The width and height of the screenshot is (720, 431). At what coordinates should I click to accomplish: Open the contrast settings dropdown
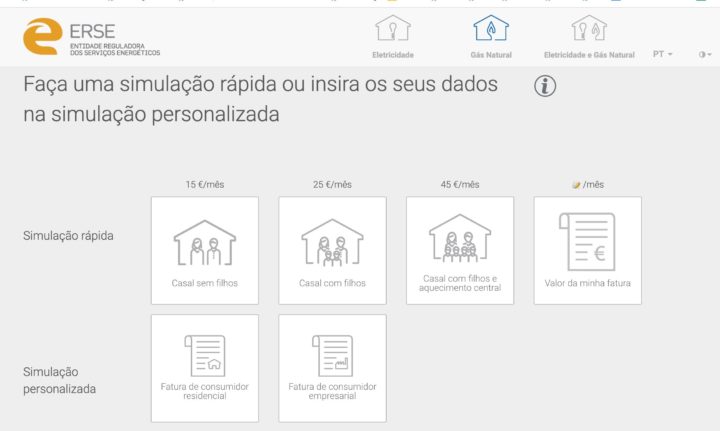pyautogui.click(x=705, y=54)
